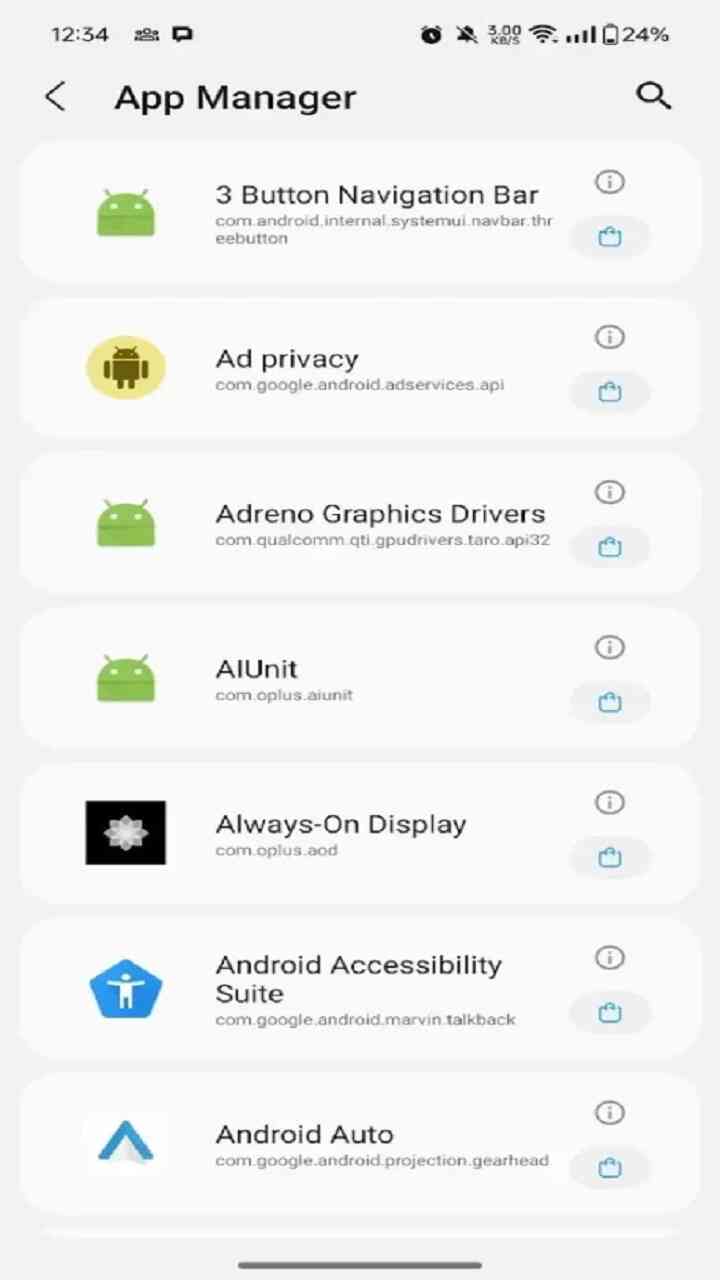The width and height of the screenshot is (720, 1280).
Task: View info for 3 Button Navigation Bar
Action: pyautogui.click(x=609, y=182)
